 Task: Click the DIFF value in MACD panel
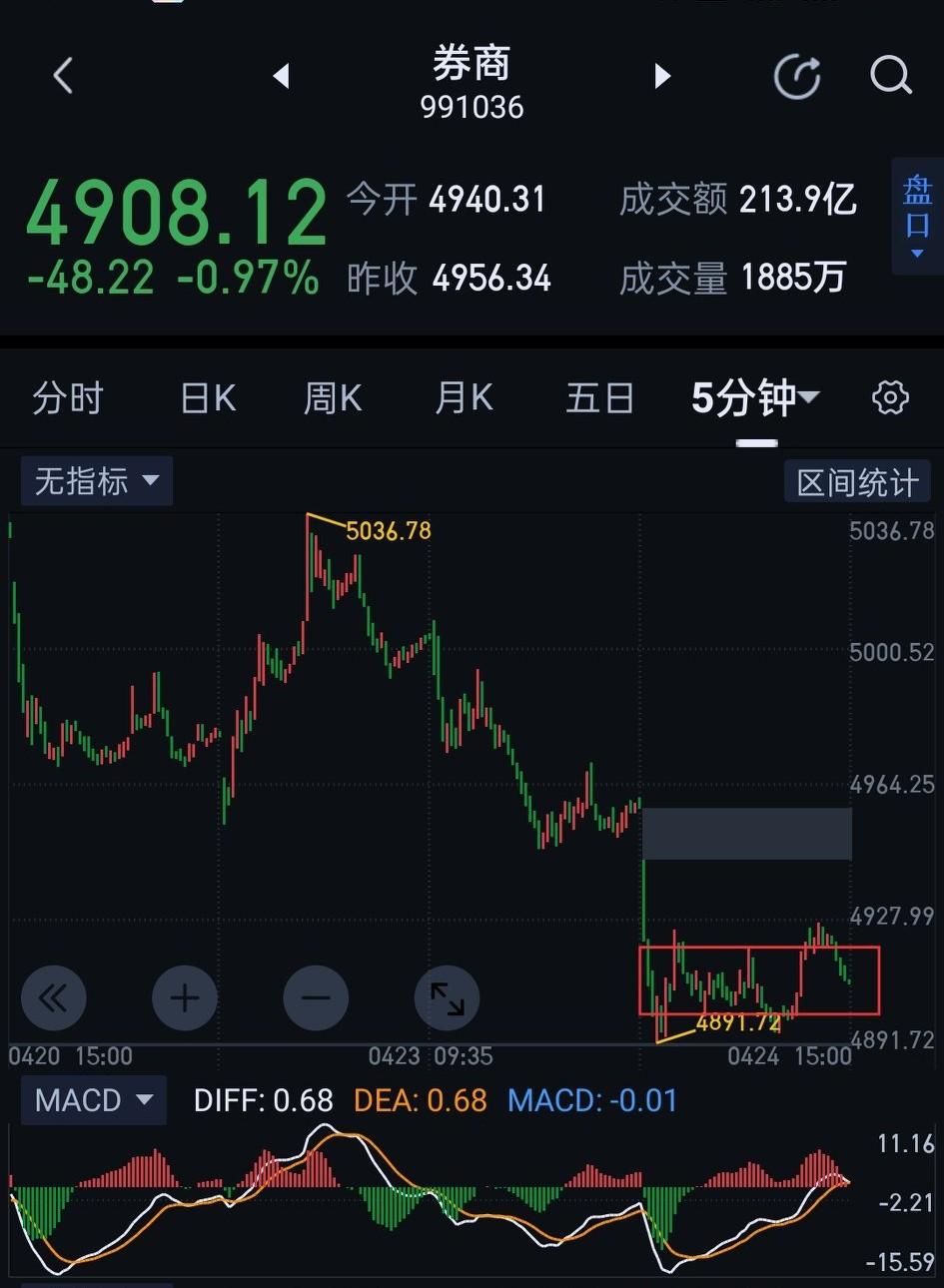(x=264, y=1099)
